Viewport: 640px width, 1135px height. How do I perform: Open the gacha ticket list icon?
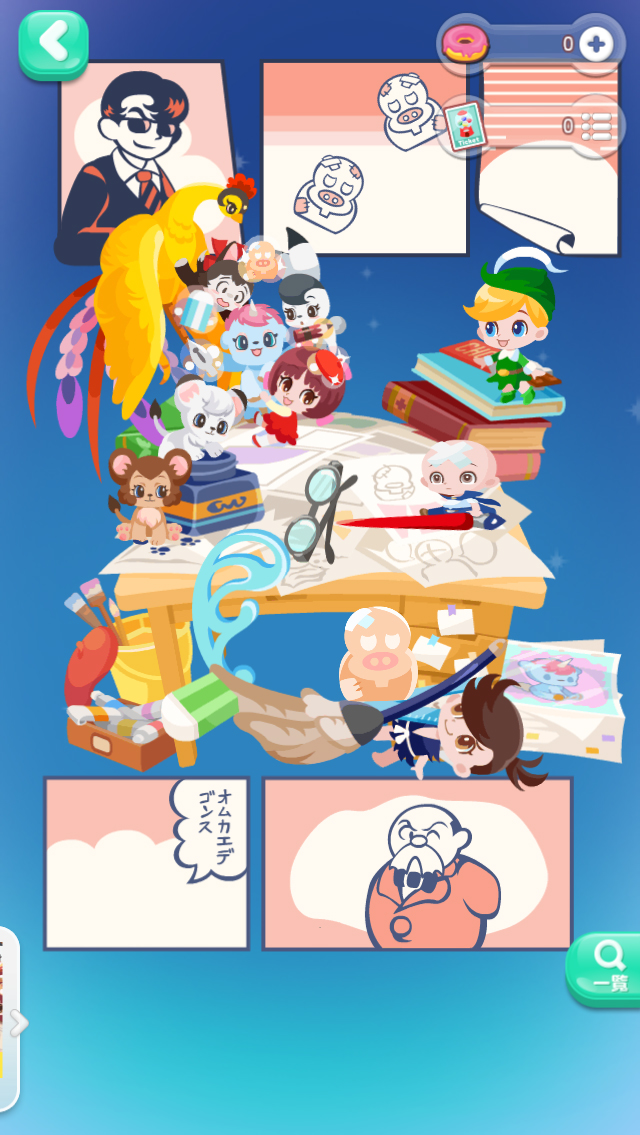596,126
